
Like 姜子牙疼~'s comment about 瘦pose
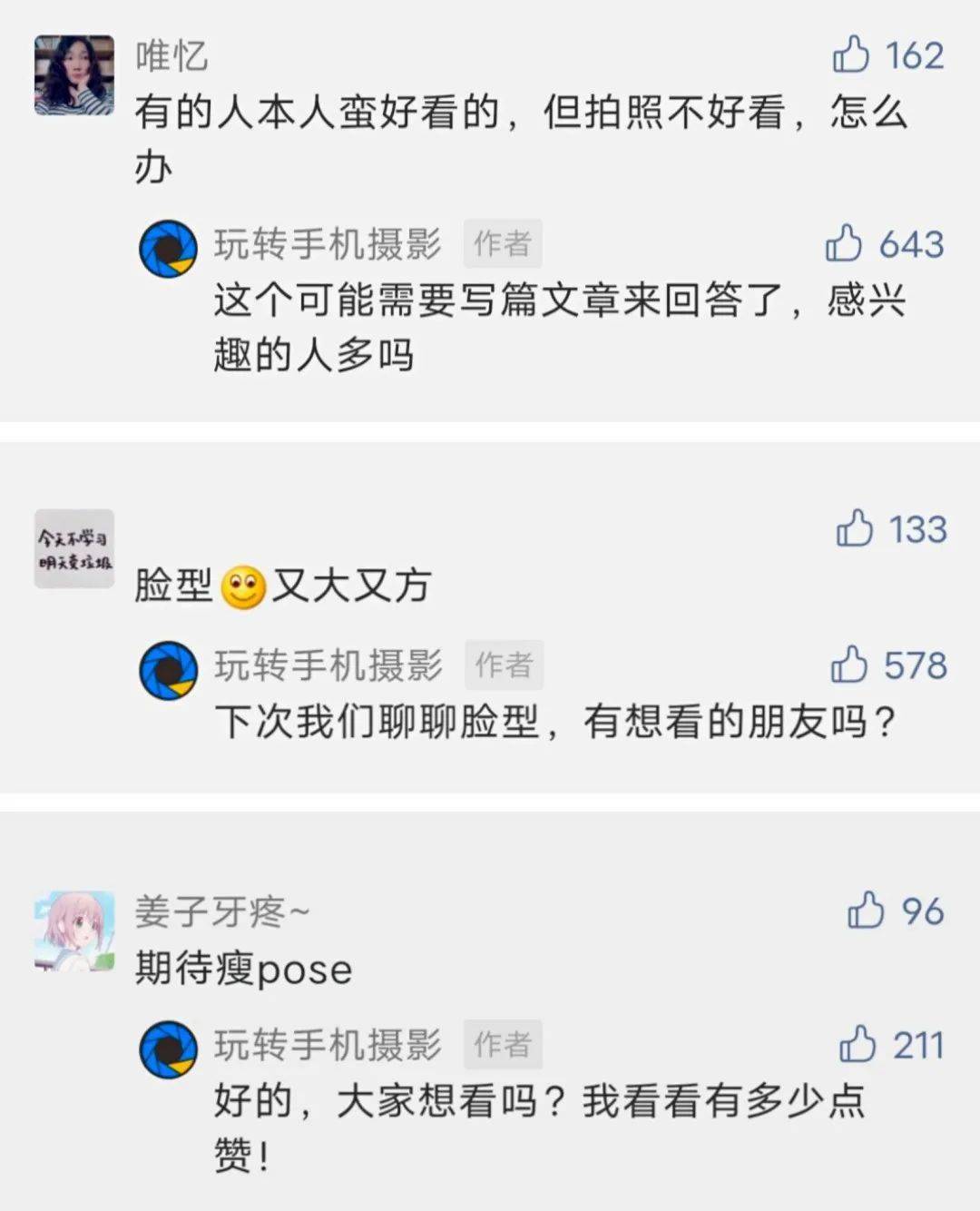(866, 911)
